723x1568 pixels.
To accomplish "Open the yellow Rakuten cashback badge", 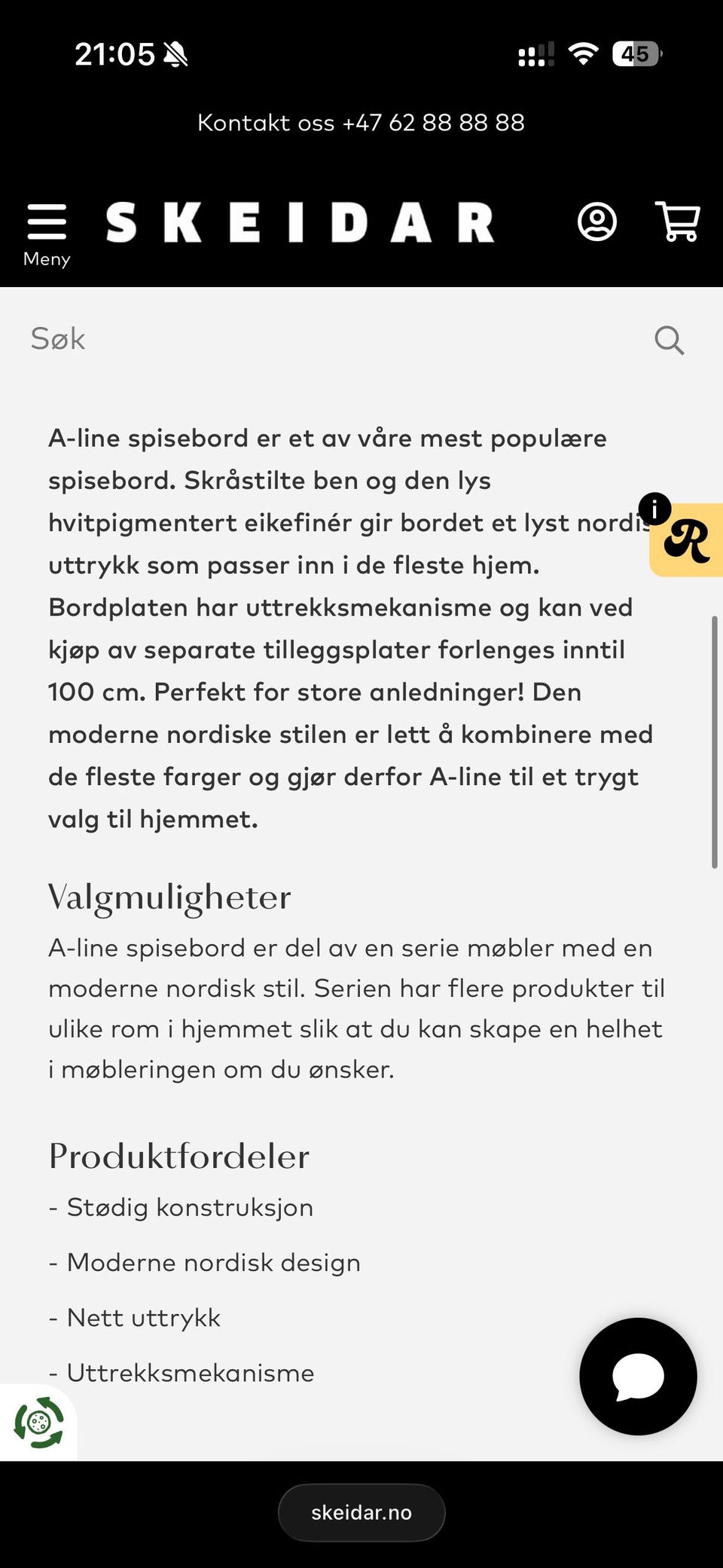I will 690,539.
